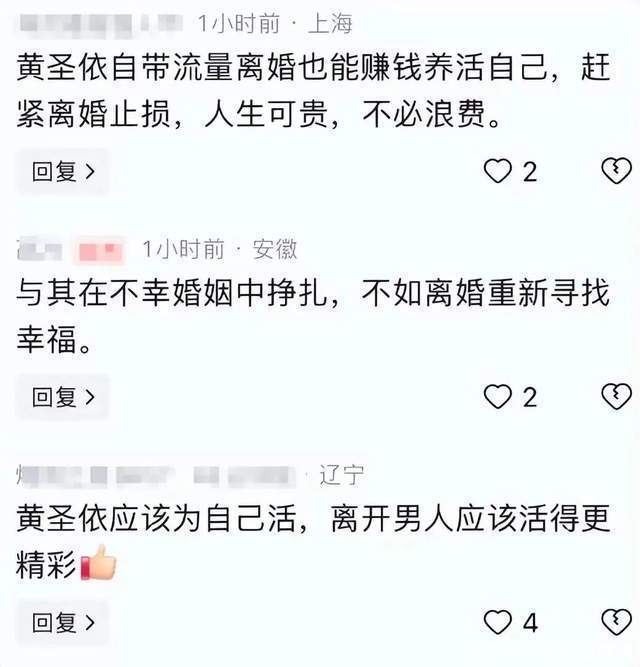Like the comment about 不如离婚重新寻找幸福

[x=498, y=397]
